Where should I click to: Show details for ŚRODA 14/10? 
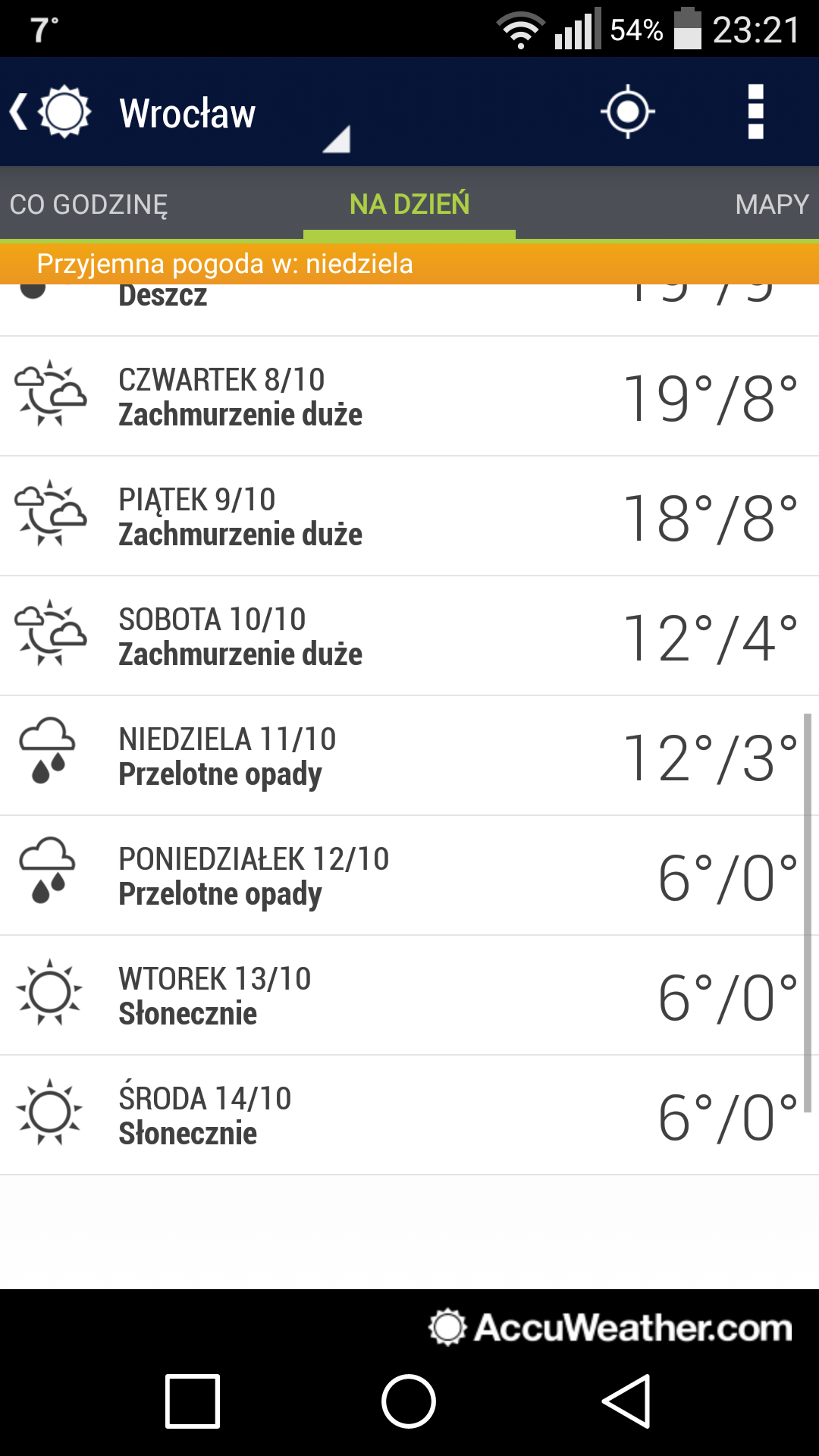tap(409, 1116)
